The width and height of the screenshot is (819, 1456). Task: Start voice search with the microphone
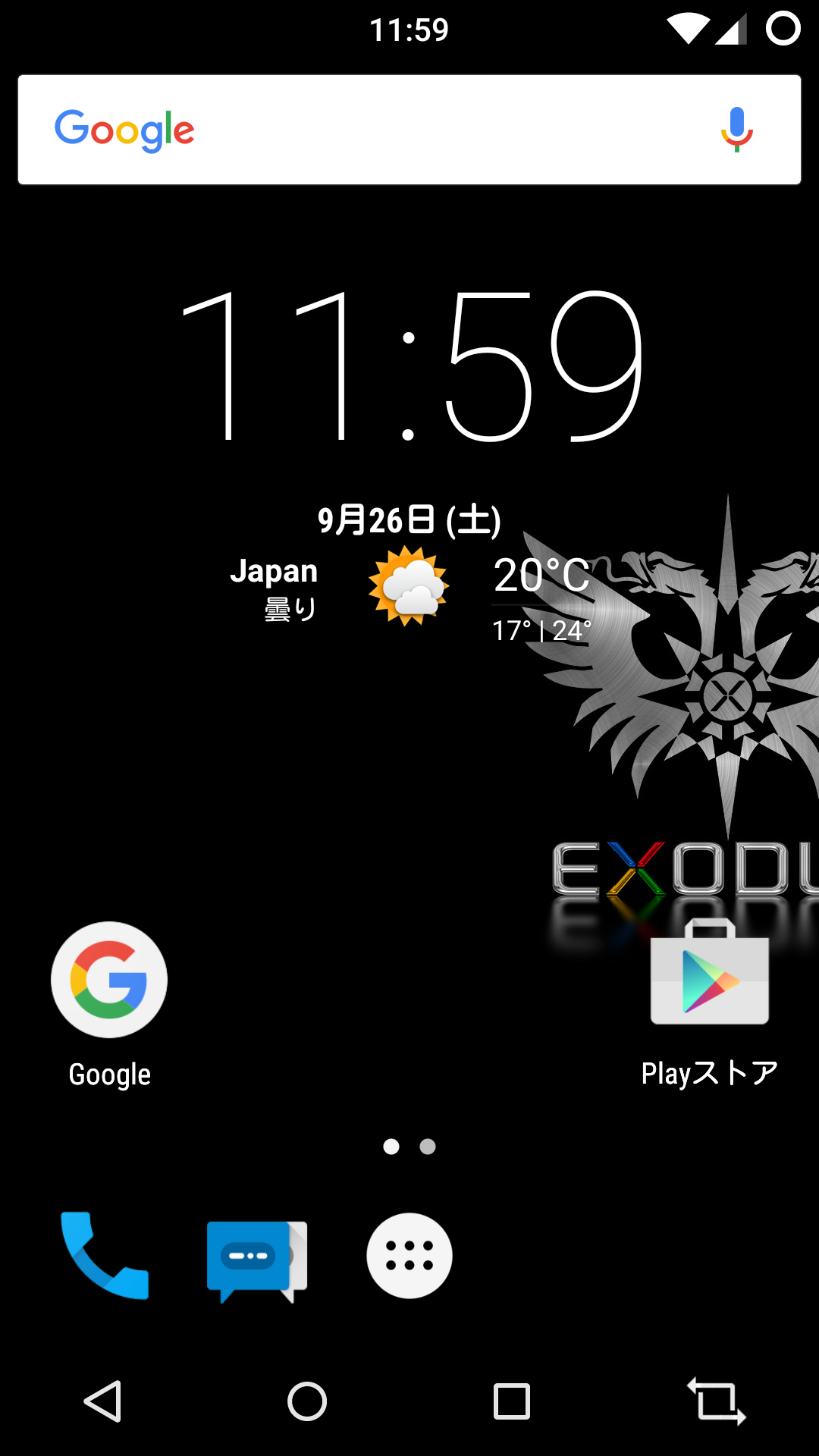(736, 130)
